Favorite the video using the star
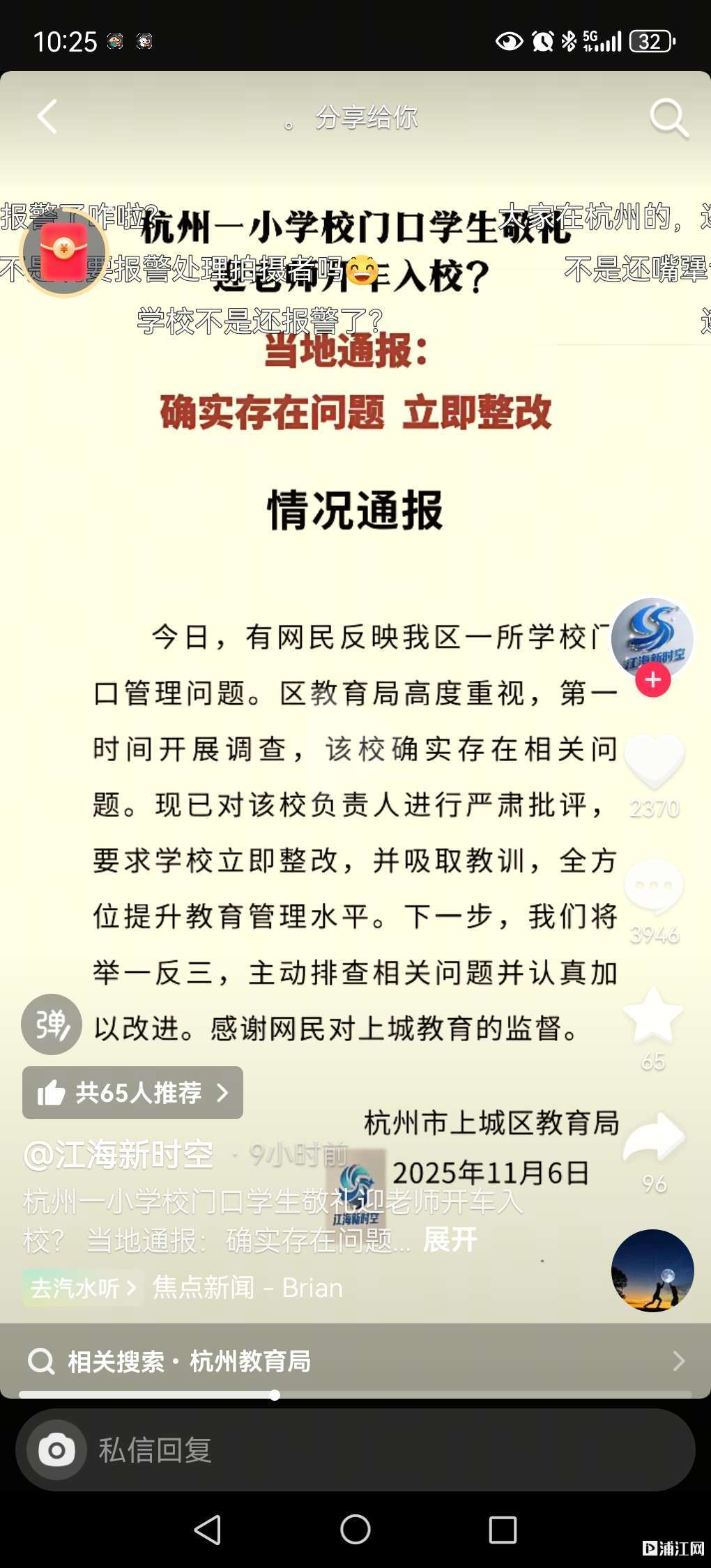711x1568 pixels. point(652,1015)
